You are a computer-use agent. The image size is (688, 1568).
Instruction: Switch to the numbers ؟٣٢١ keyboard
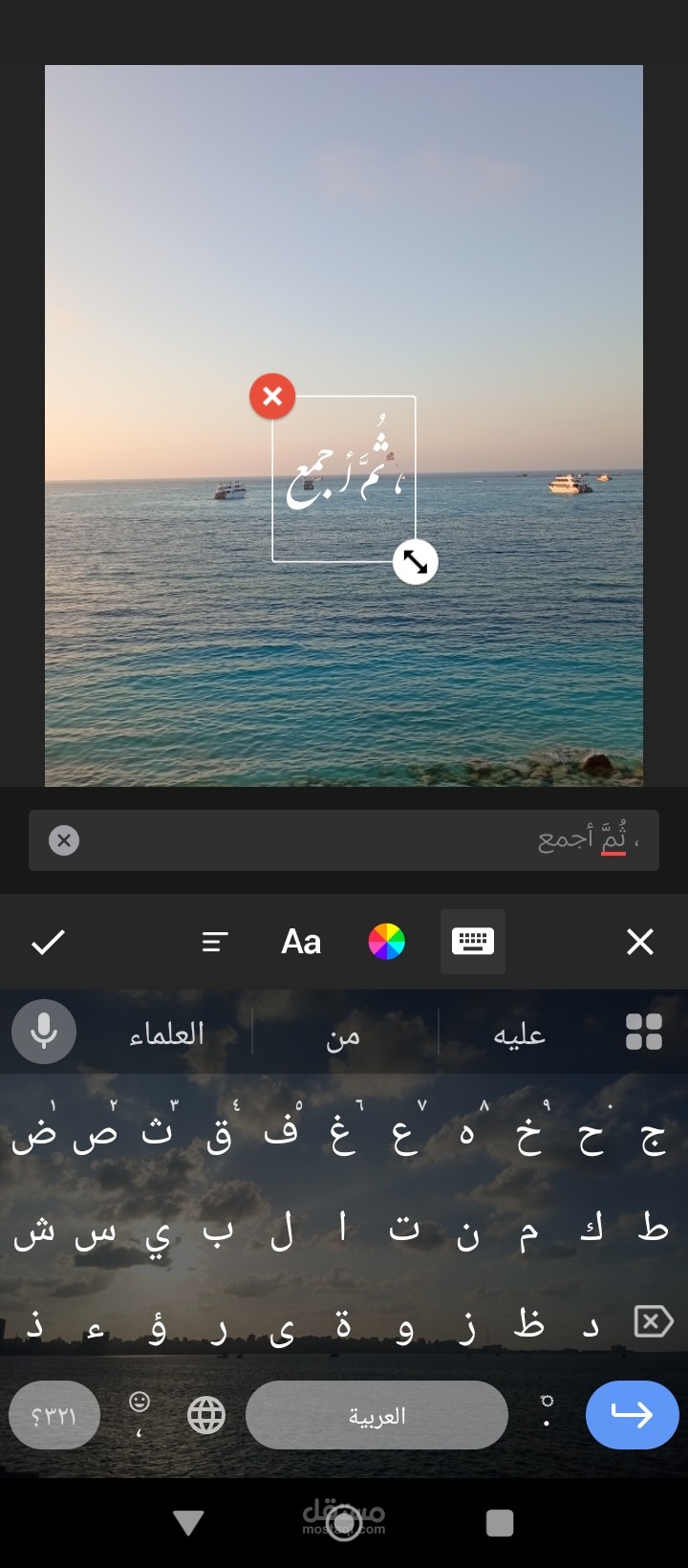click(x=54, y=1415)
